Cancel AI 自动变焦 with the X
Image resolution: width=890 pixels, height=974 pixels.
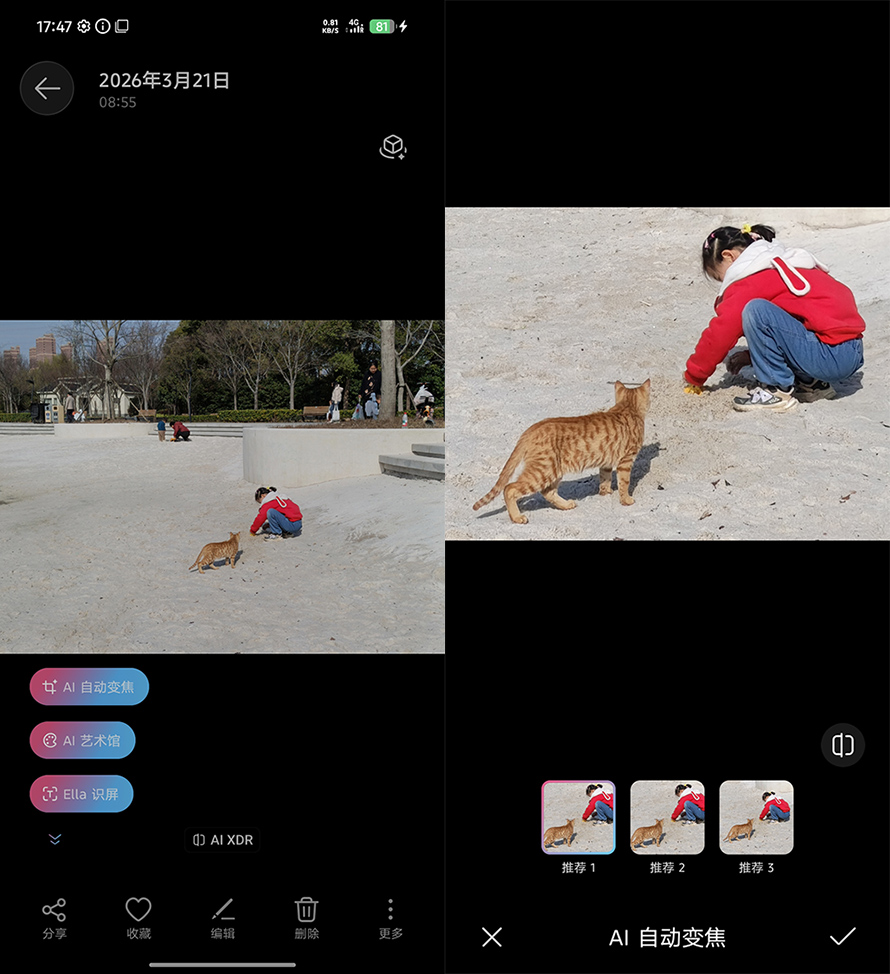(x=491, y=937)
